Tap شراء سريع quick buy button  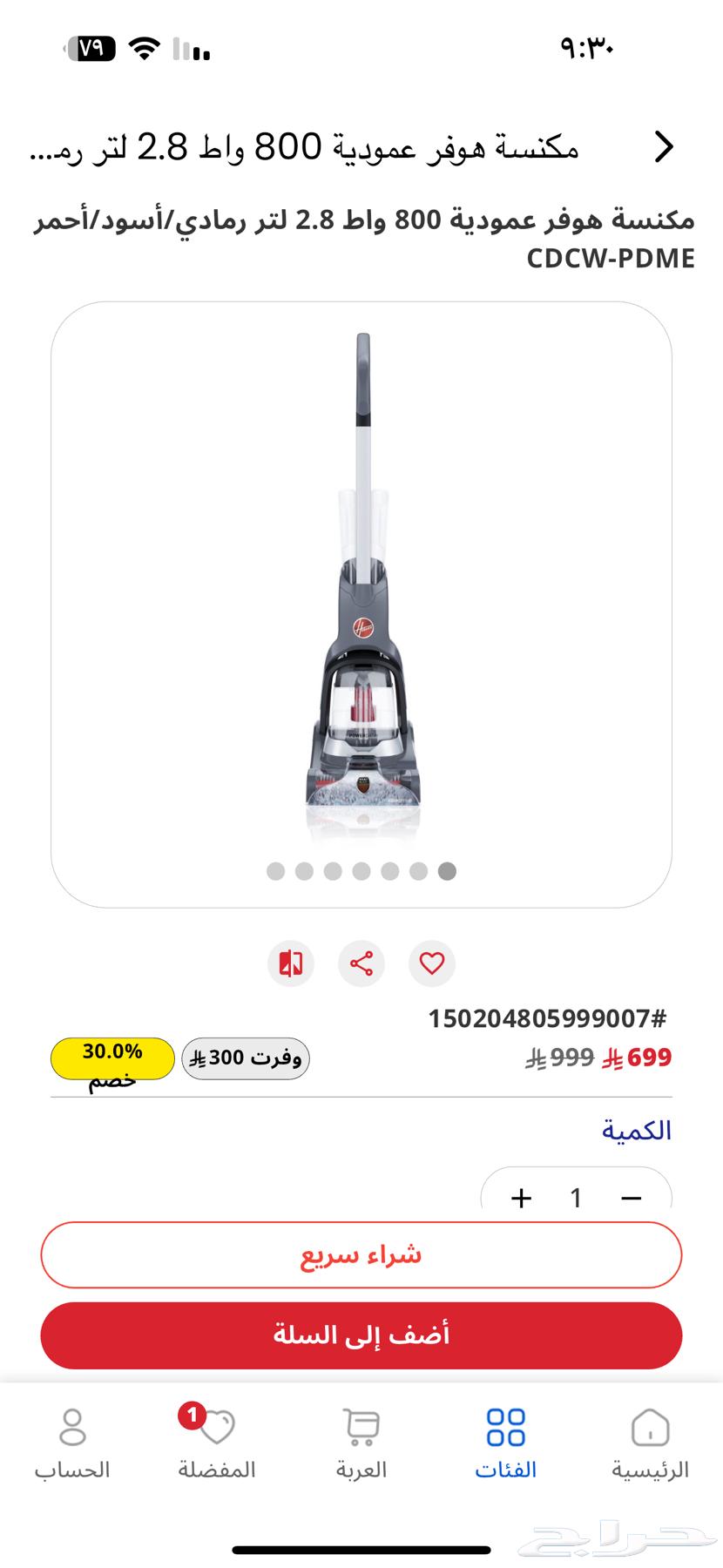(x=361, y=1254)
